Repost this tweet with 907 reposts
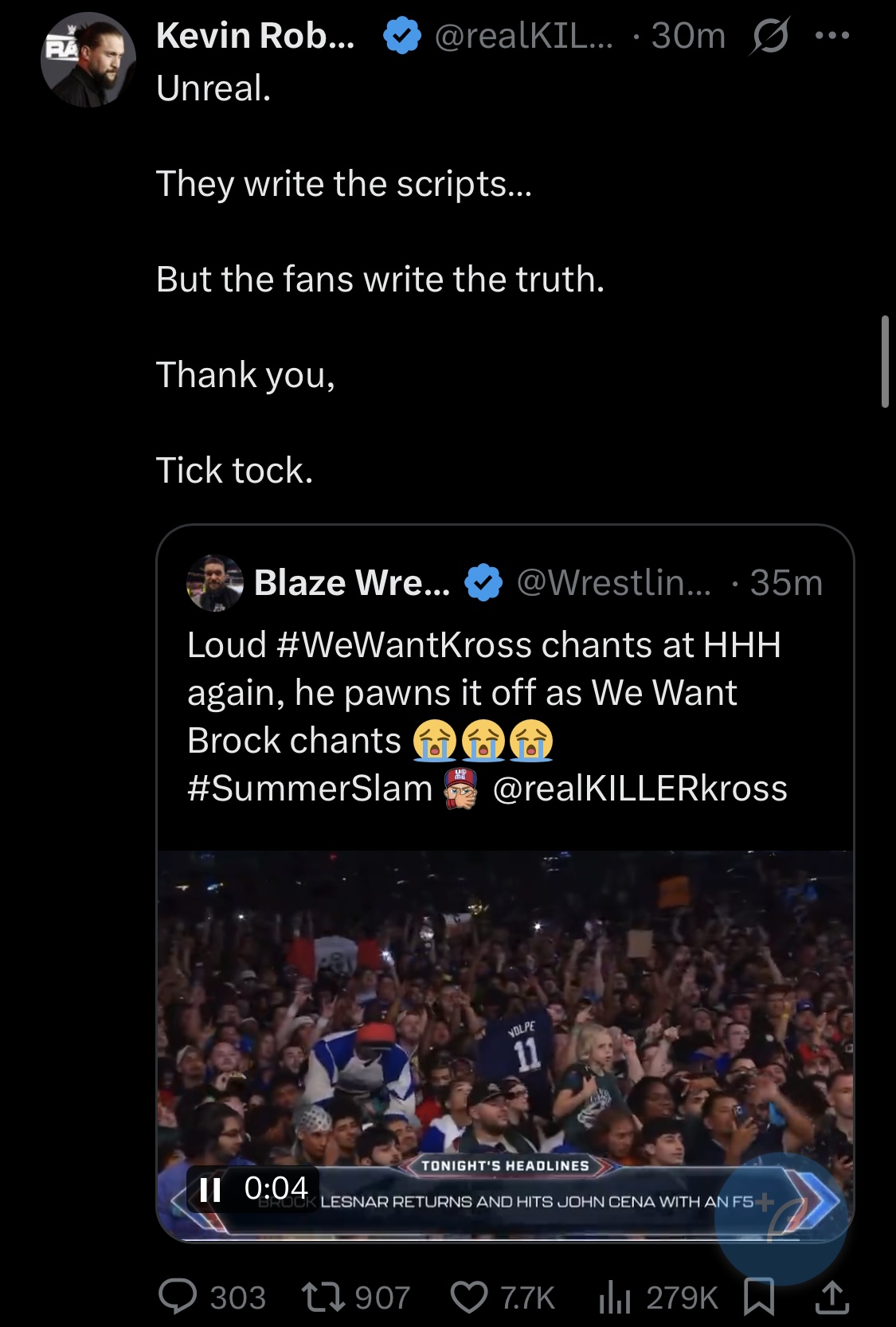This screenshot has width=896, height=1327. (x=323, y=1297)
